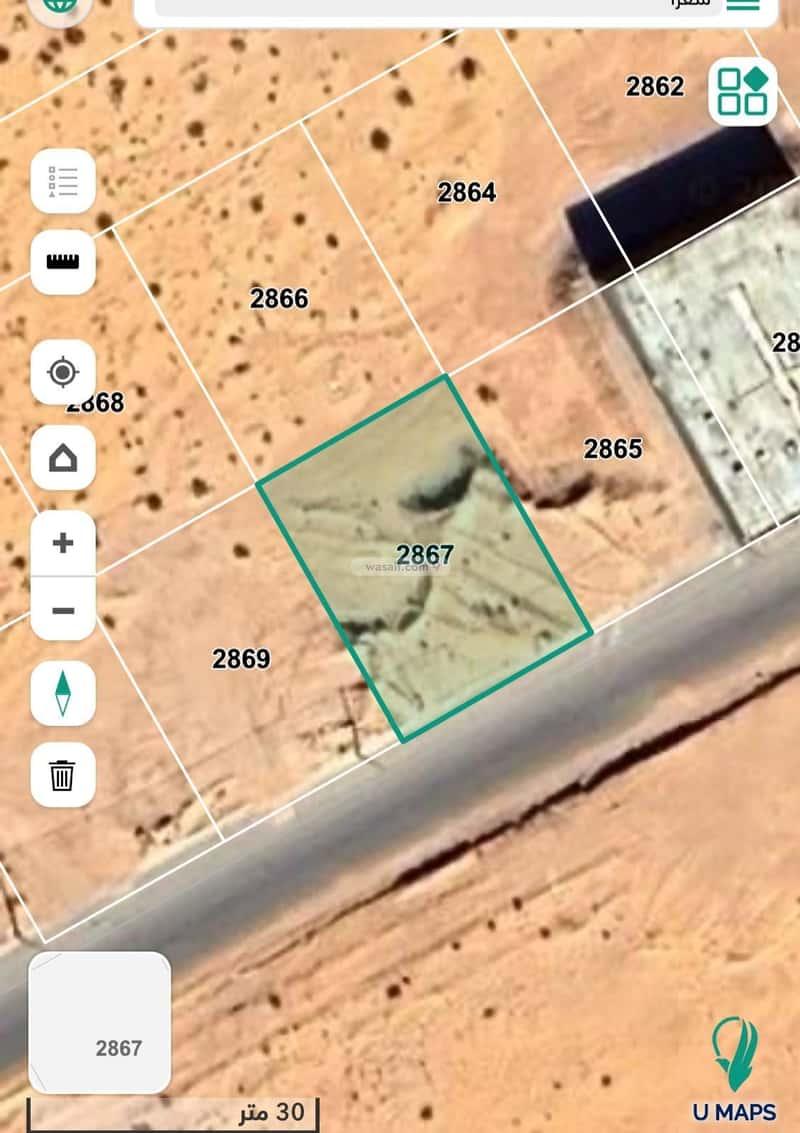Tap the search field at top
This screenshot has width=800, height=1133.
(x=430, y=5)
